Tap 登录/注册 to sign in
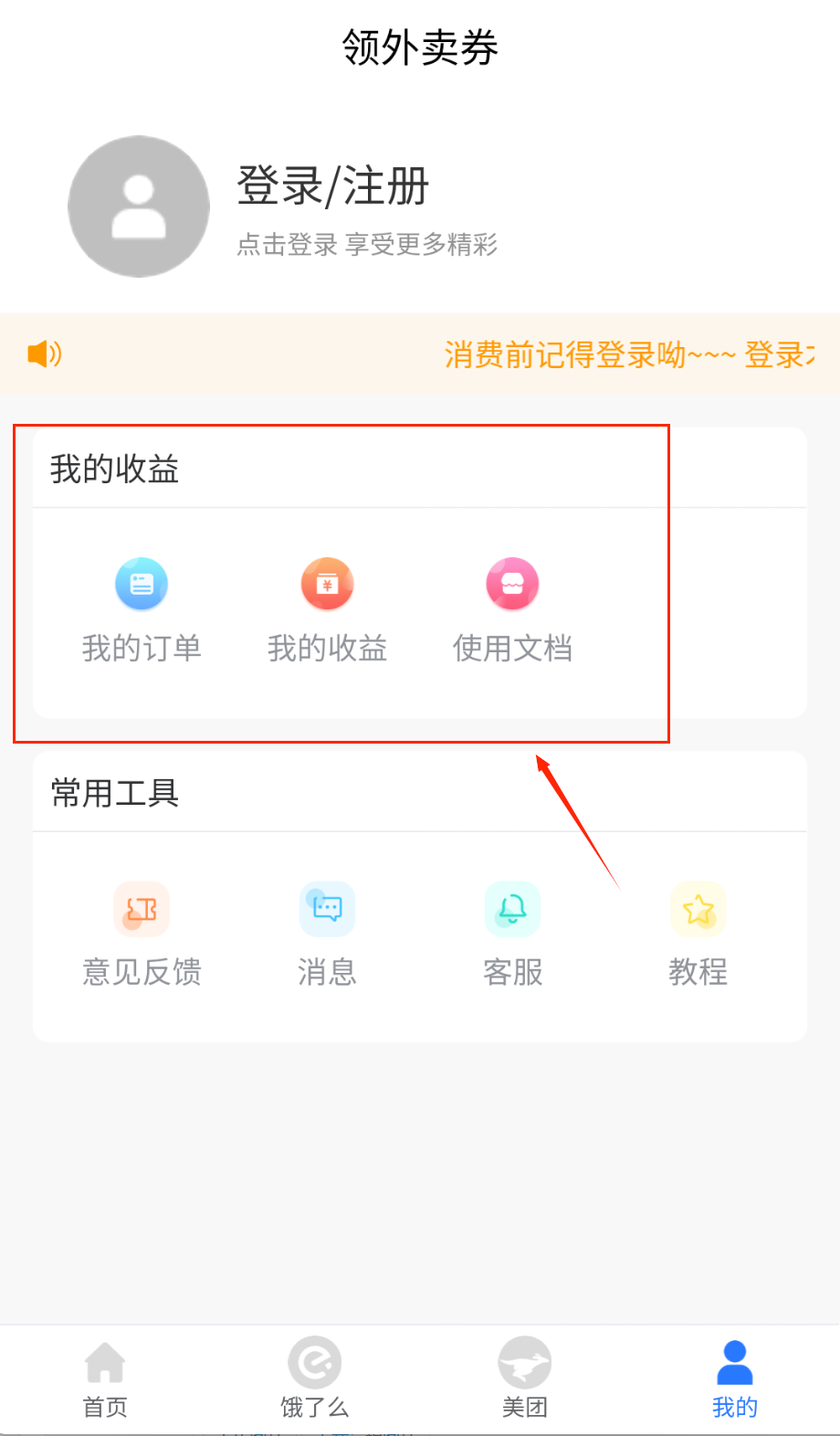840x1436 pixels. pos(333,186)
